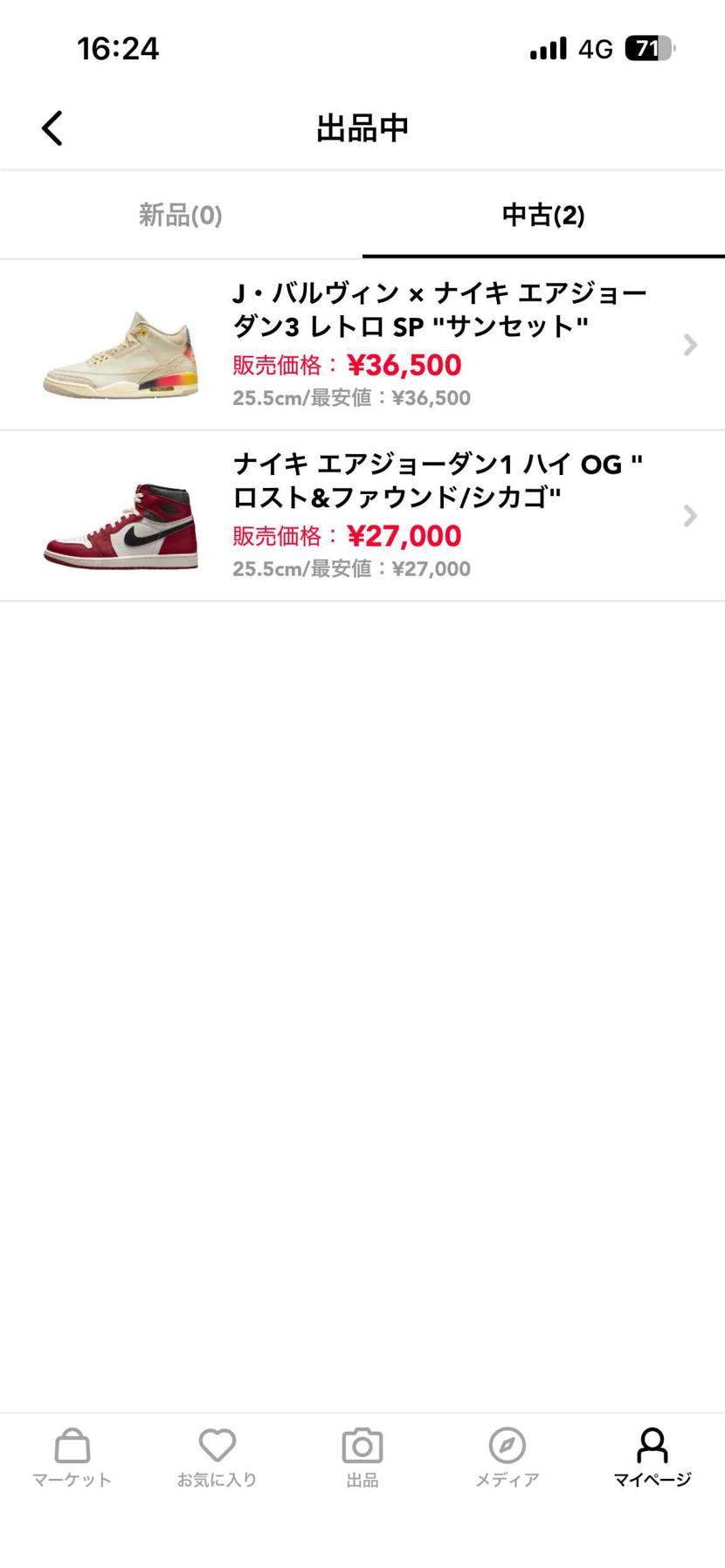Tap the back arrow to exit 出品中
This screenshot has height=1568, width=725.
pyautogui.click(x=51, y=127)
